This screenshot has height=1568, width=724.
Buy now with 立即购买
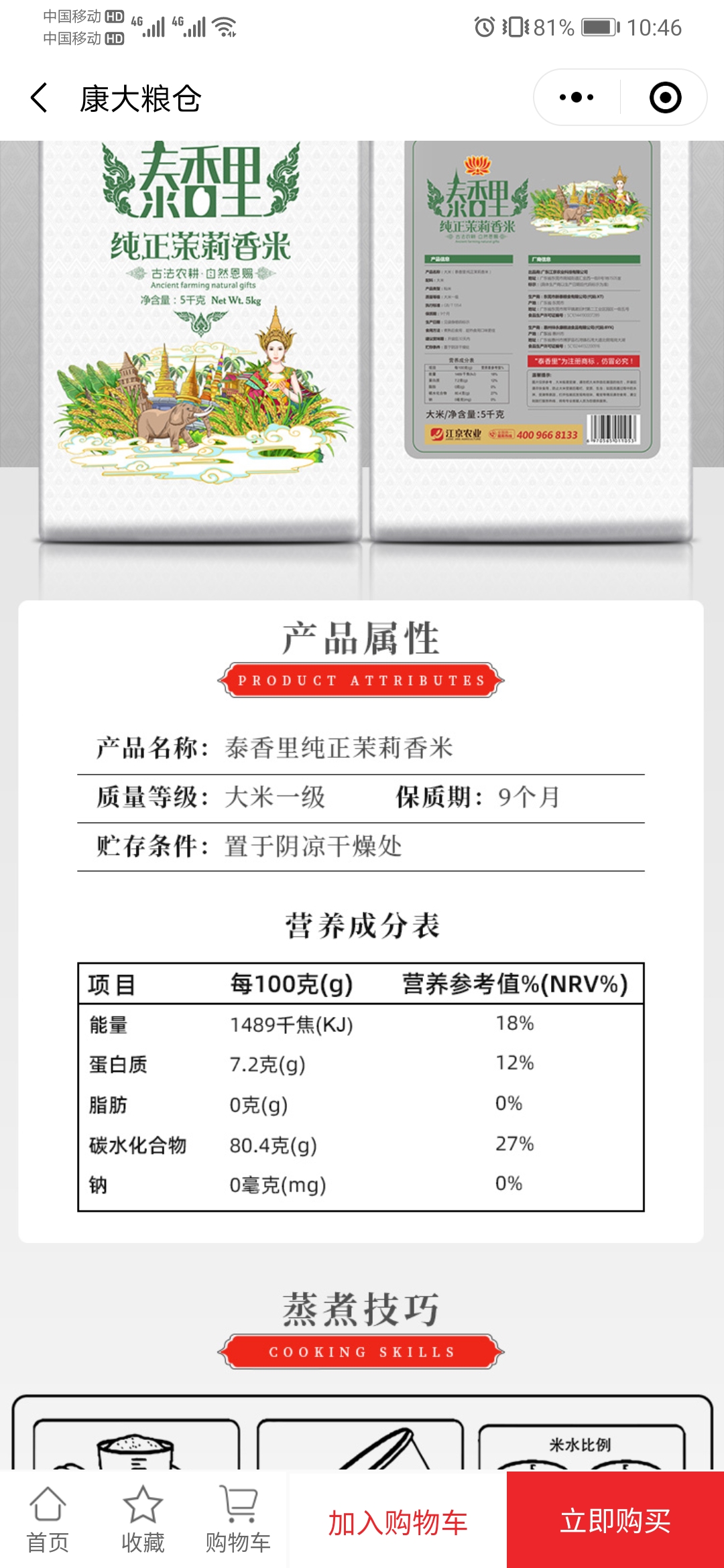[x=615, y=1520]
